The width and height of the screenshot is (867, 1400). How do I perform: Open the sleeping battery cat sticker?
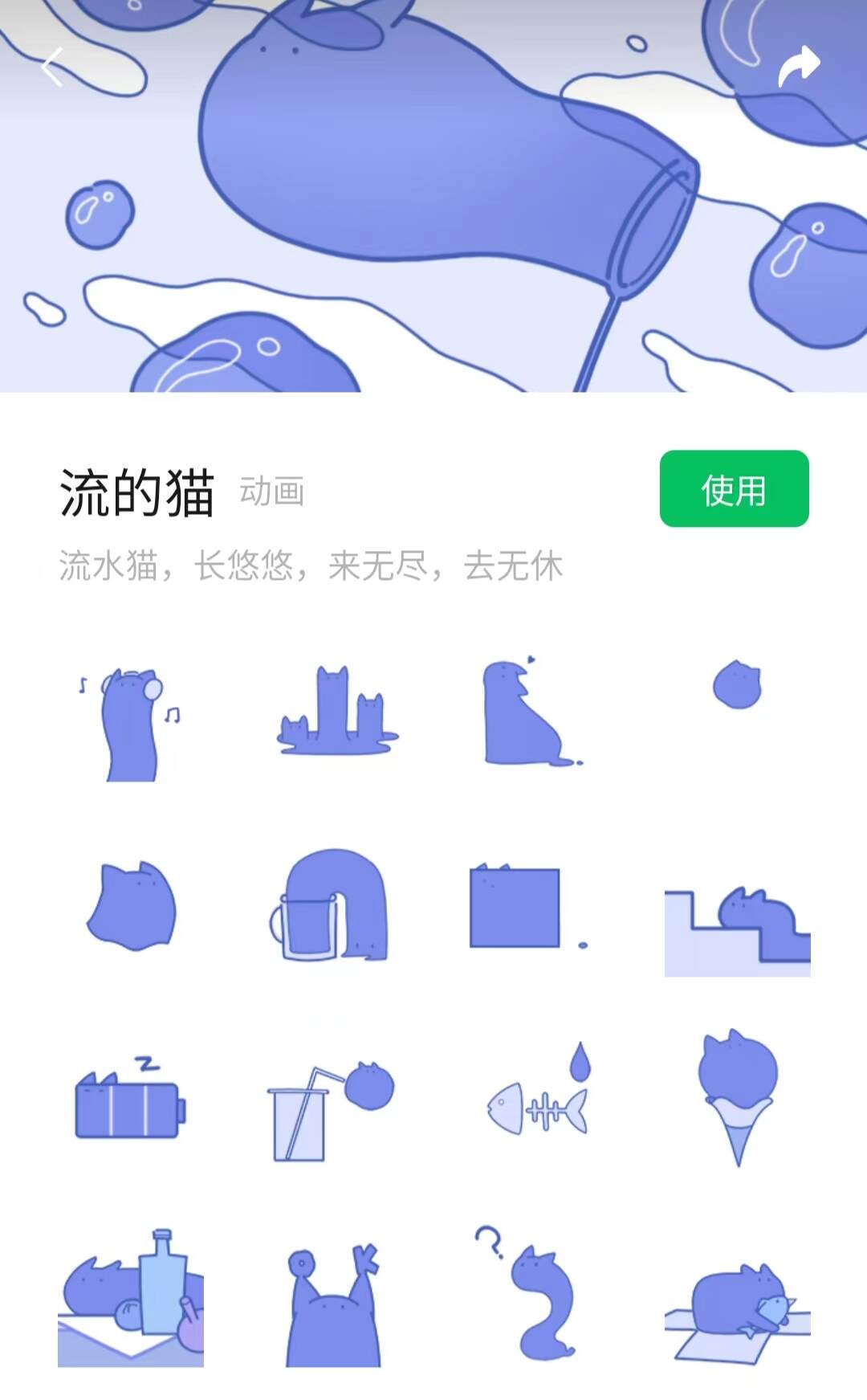click(x=130, y=1098)
